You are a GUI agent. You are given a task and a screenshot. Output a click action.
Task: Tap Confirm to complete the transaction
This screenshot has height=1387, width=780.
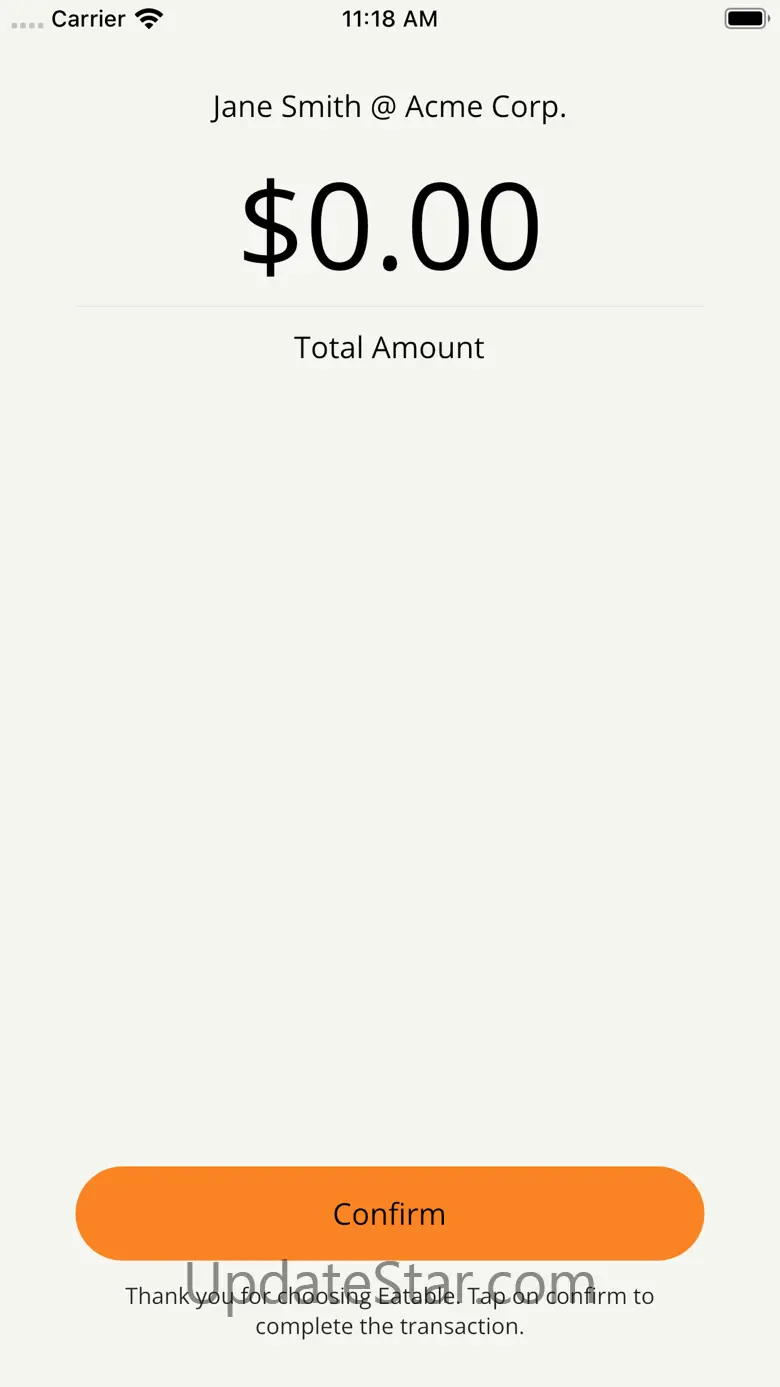[x=389, y=1213]
